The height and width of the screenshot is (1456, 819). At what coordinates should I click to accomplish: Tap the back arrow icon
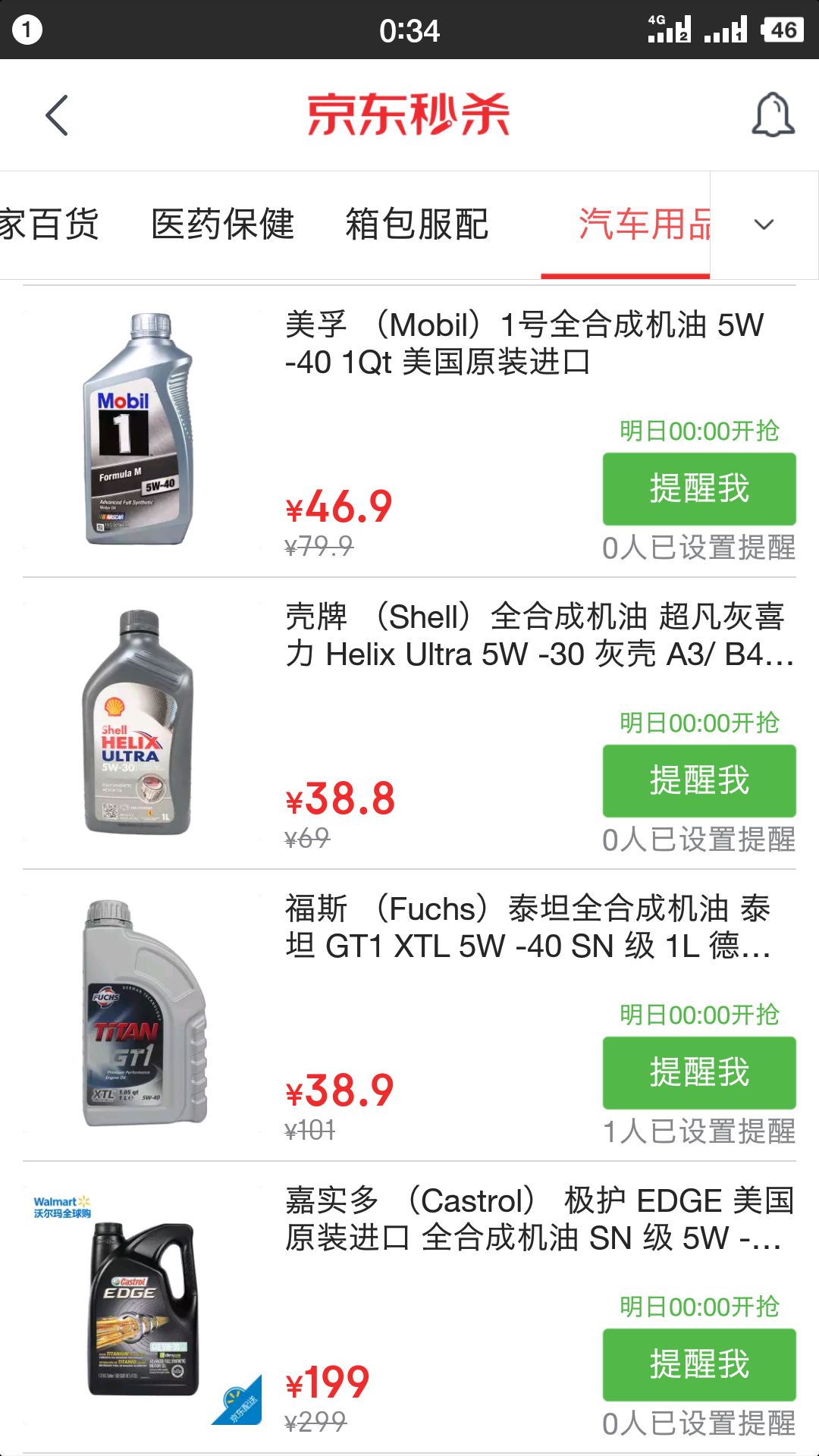pos(58,114)
